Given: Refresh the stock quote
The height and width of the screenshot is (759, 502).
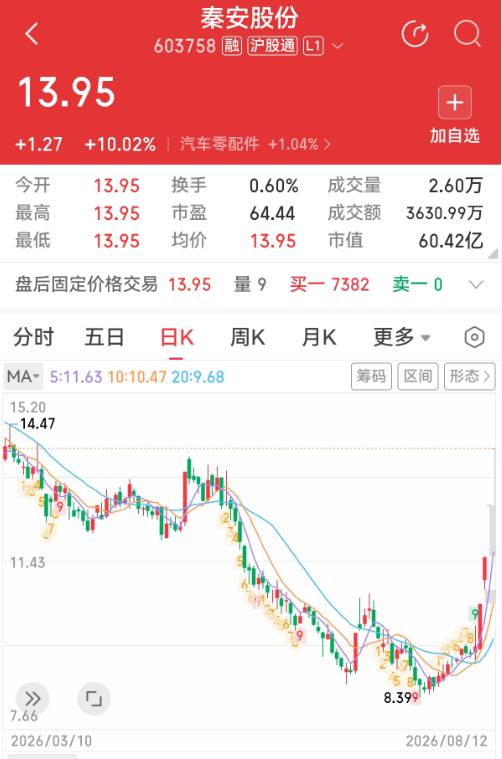Looking at the screenshot, I should pyautogui.click(x=415, y=34).
